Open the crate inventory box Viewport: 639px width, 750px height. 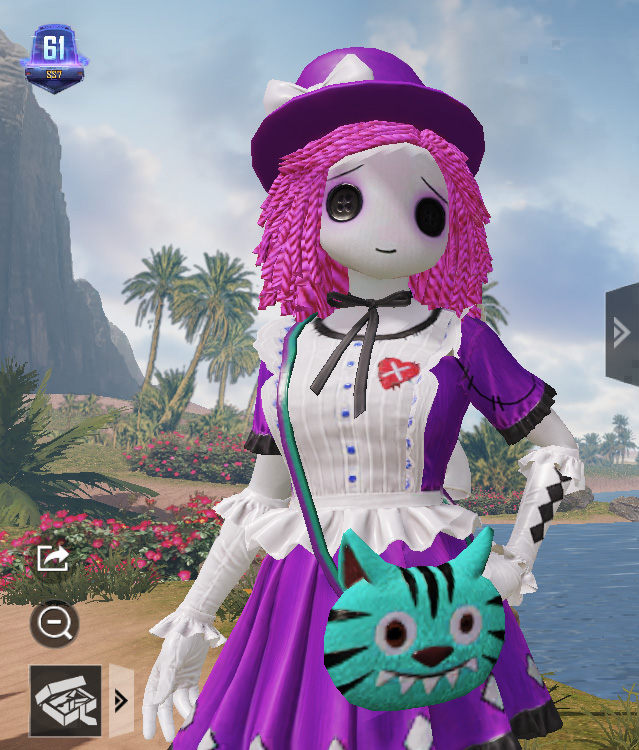click(x=65, y=698)
